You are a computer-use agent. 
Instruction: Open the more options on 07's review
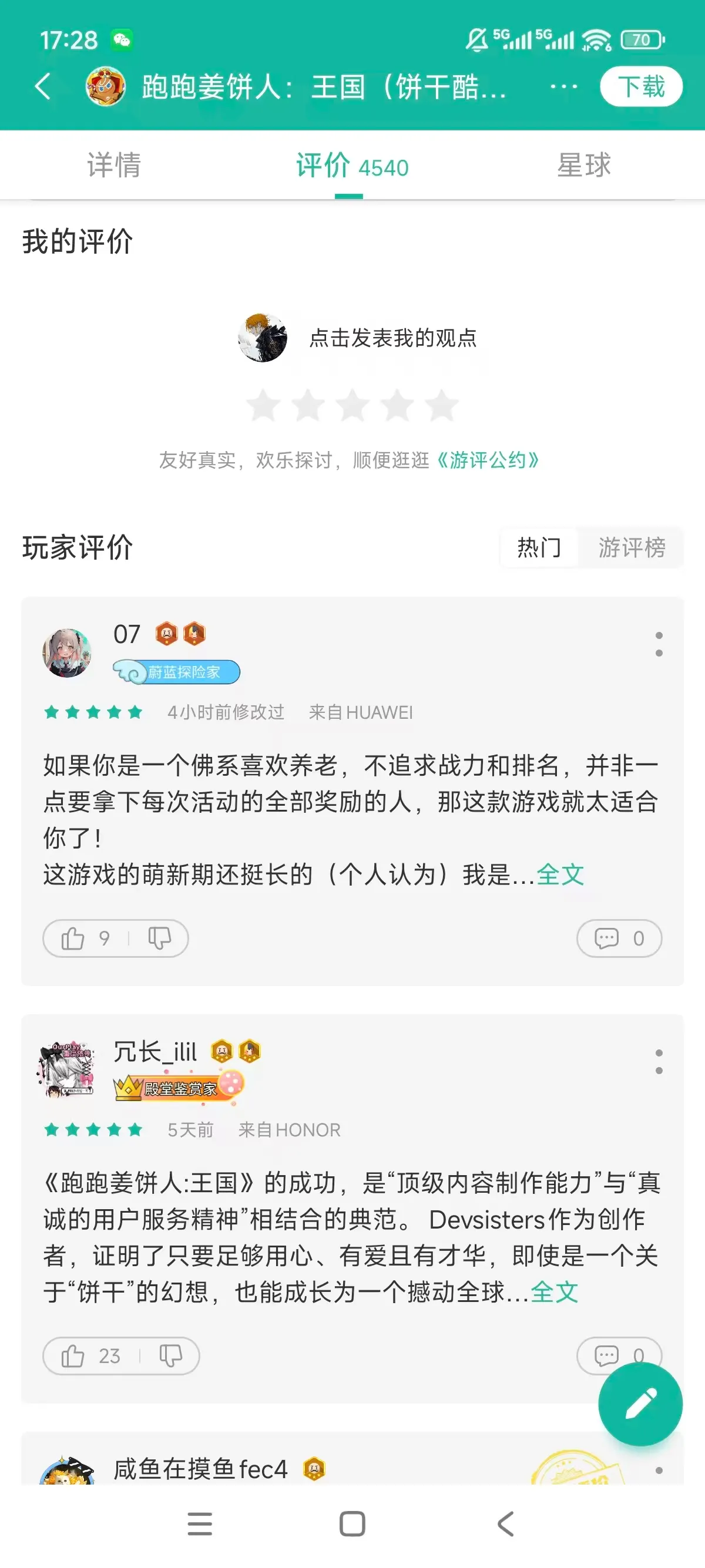coord(658,644)
